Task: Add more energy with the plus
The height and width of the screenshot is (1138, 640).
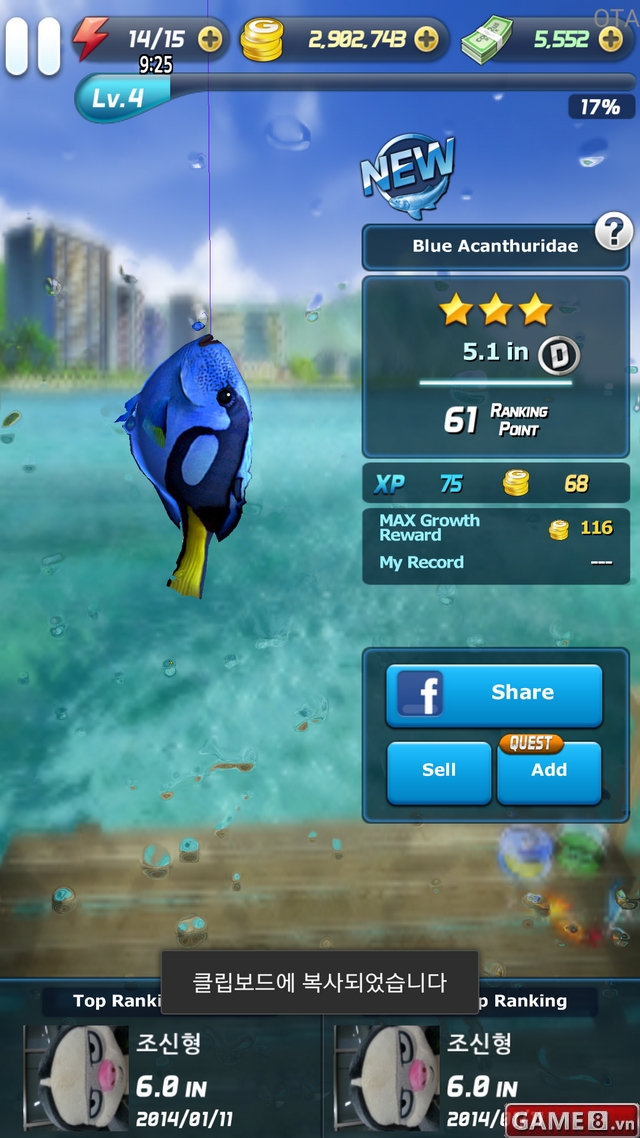Action: (210, 39)
